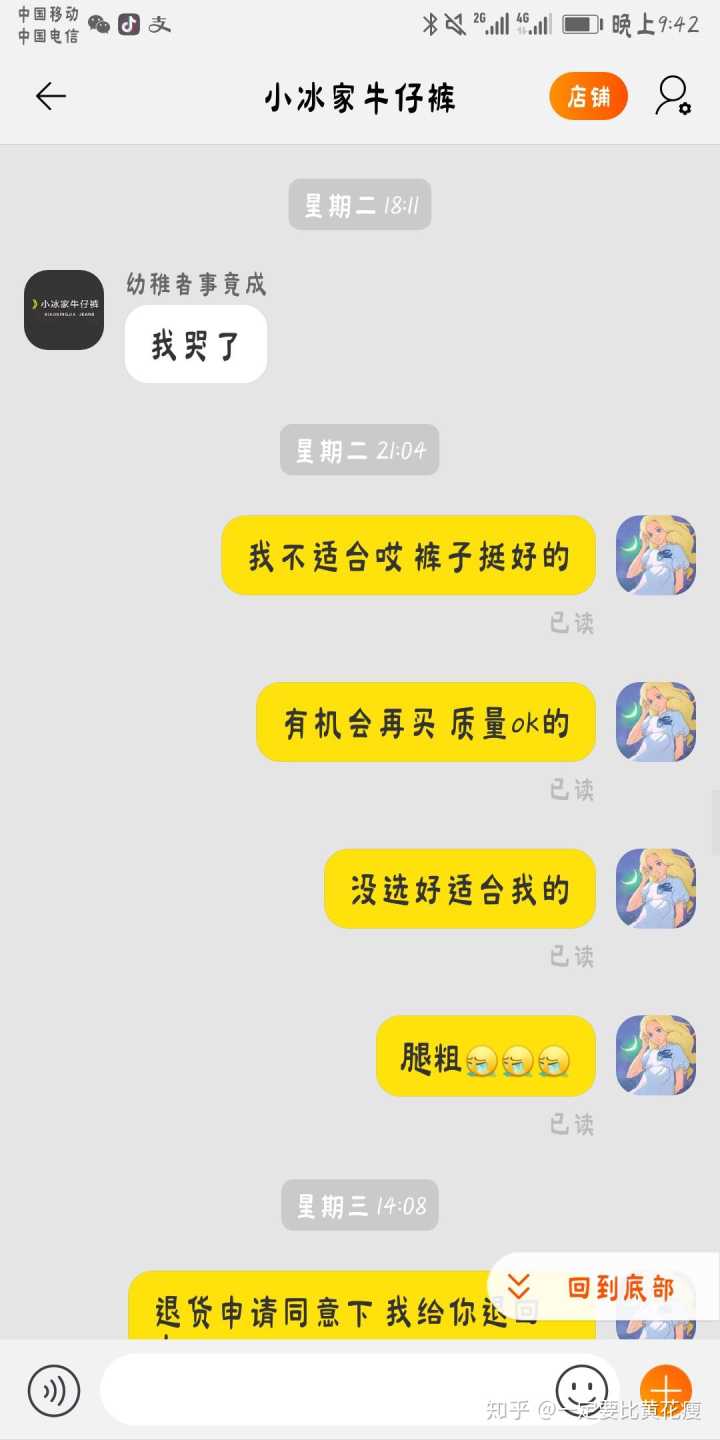Open the orange plus attachment menu
The height and width of the screenshot is (1440, 720).
[665, 1390]
